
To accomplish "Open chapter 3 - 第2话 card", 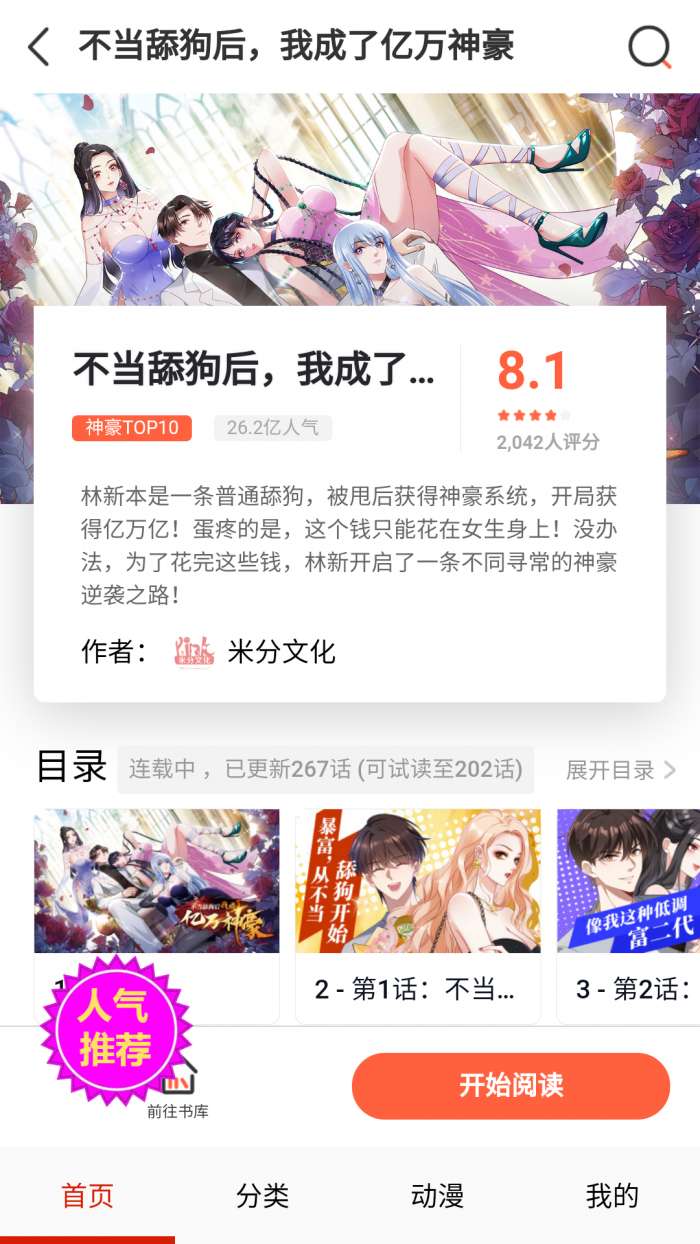I will click(x=628, y=915).
